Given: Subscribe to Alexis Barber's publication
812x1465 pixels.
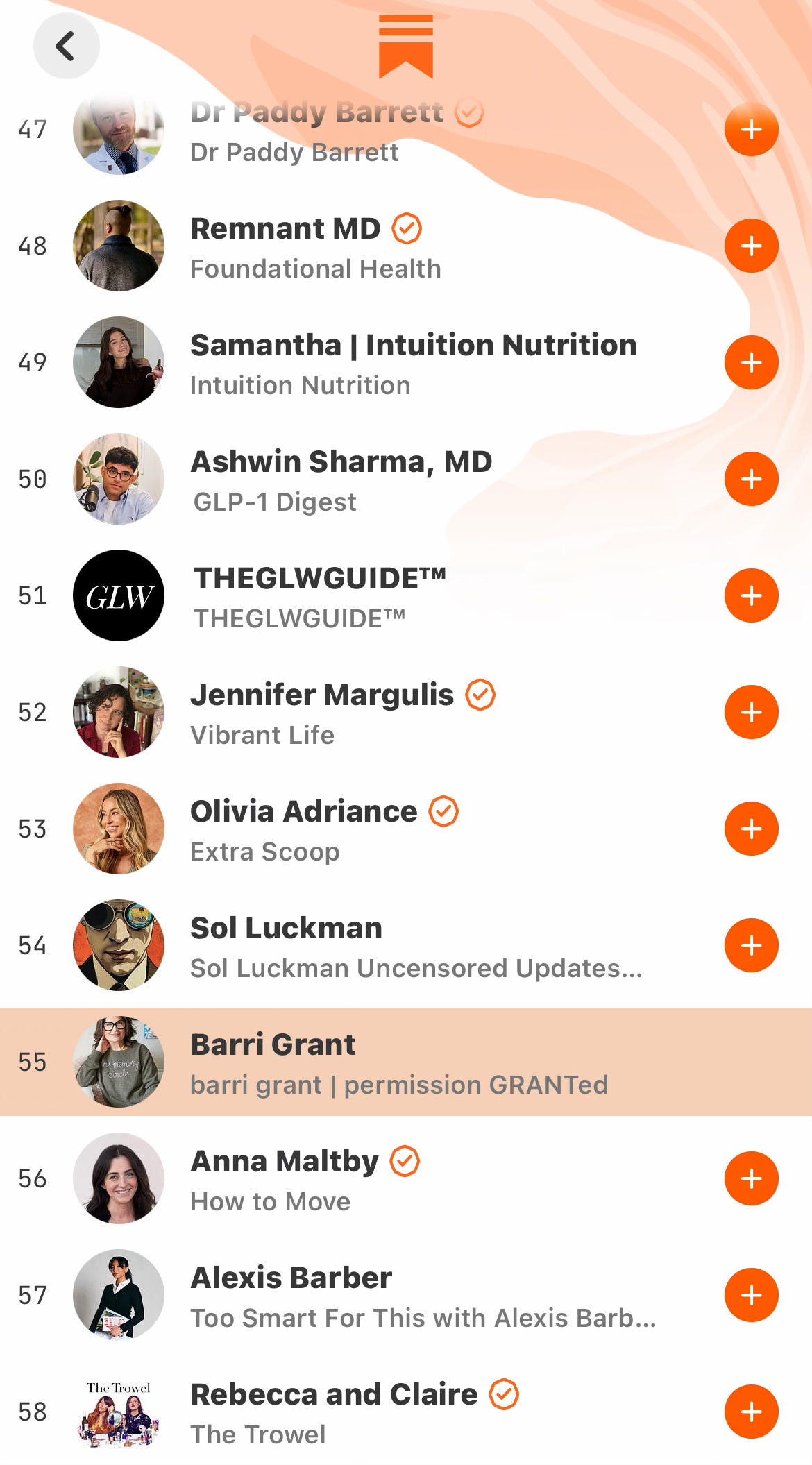Looking at the screenshot, I should click(x=751, y=1295).
